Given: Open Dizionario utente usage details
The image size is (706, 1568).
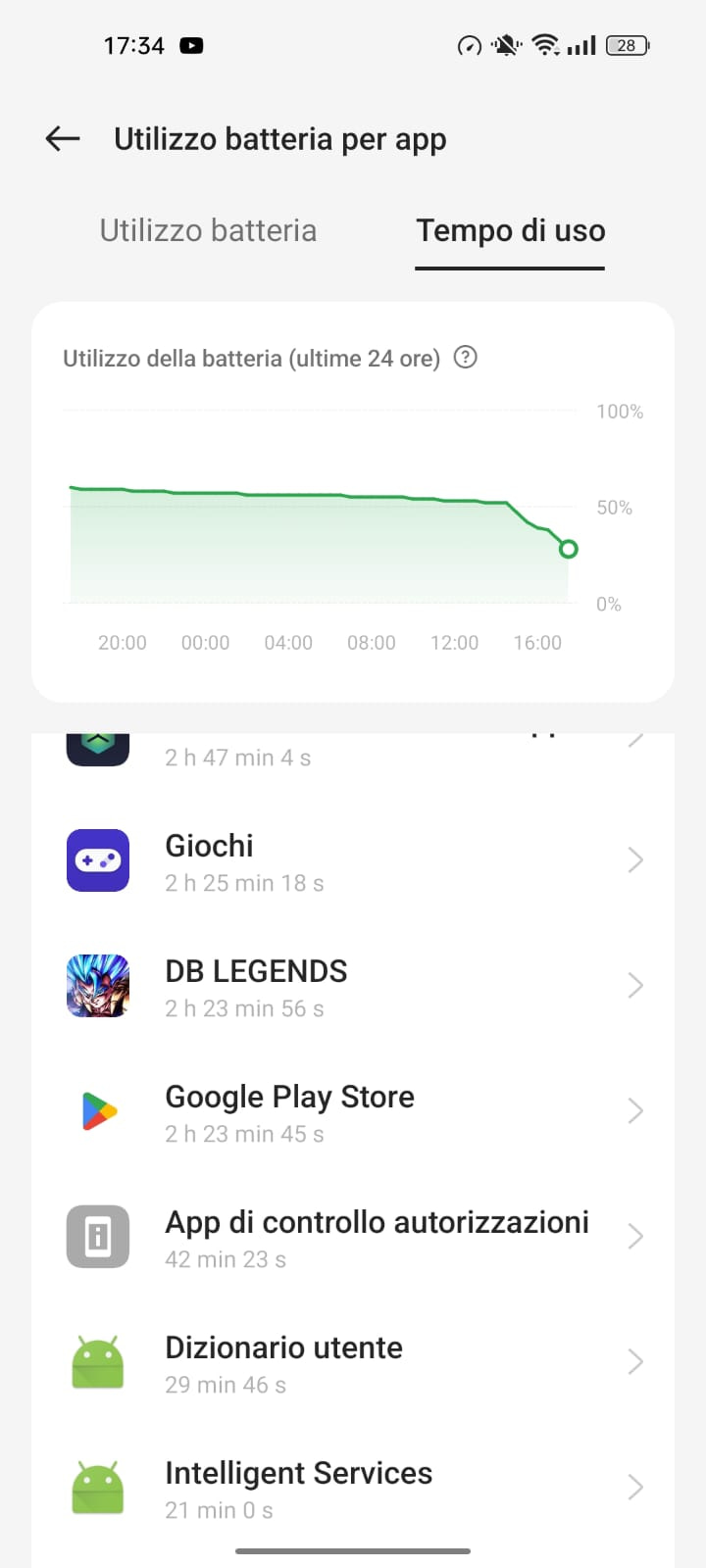Looking at the screenshot, I should pos(353,1362).
